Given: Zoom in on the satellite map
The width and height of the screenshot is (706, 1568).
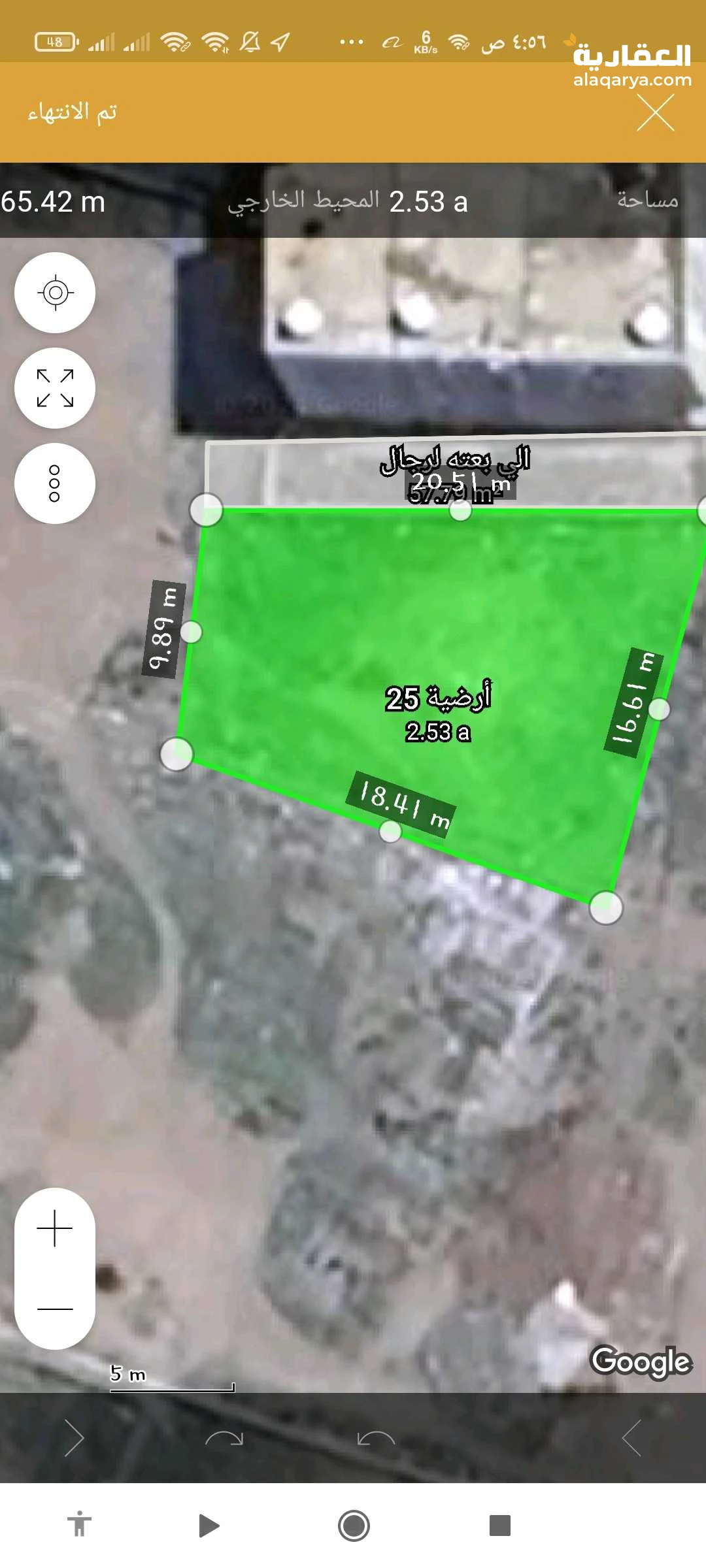Looking at the screenshot, I should click(x=55, y=1227).
